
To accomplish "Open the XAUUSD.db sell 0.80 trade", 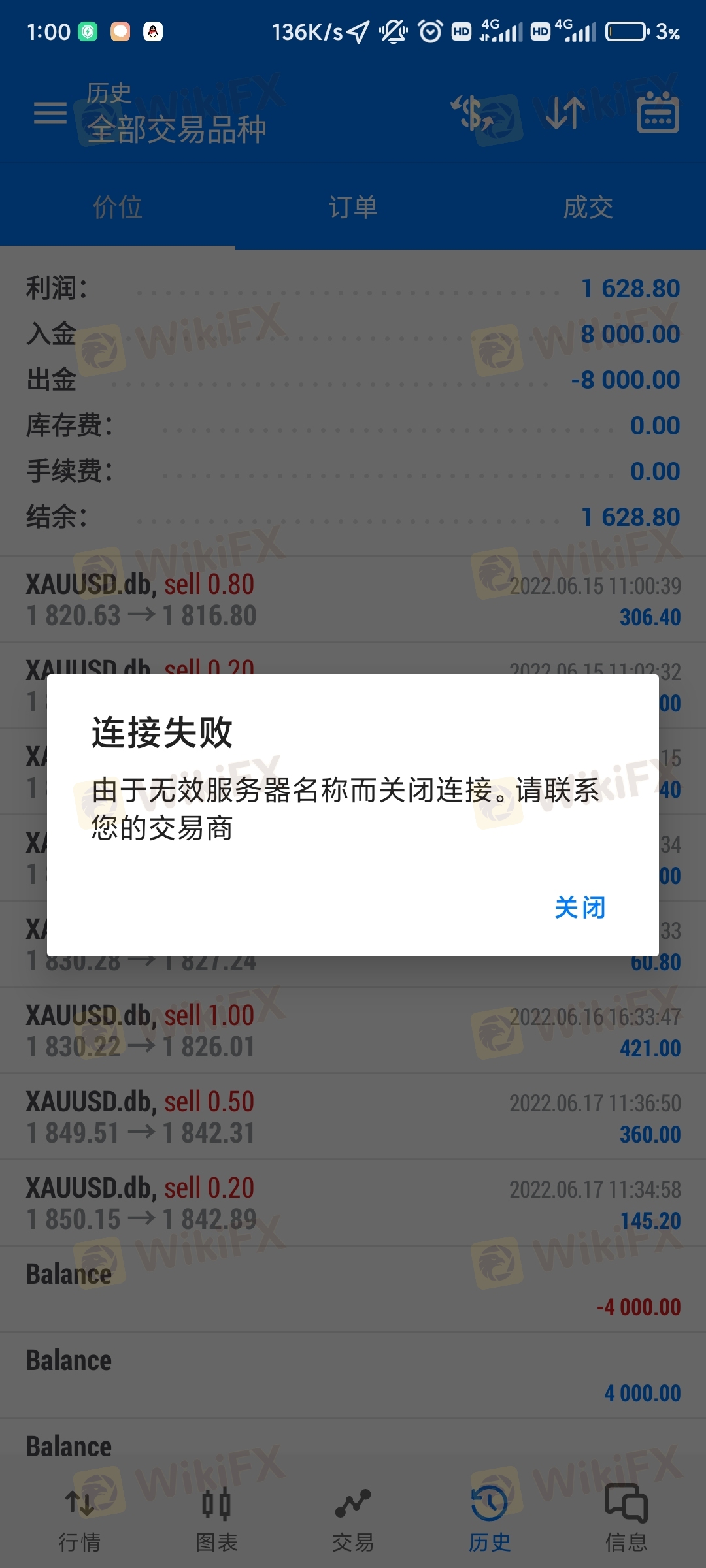I will point(353,600).
